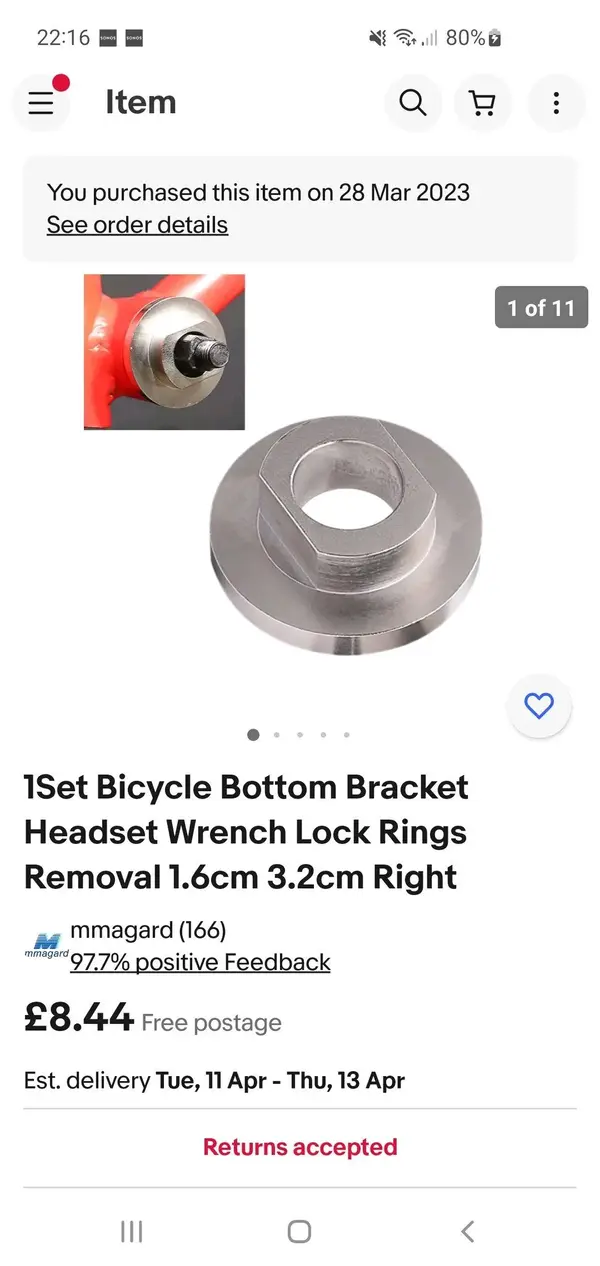Open See order details link
Screen dimensions: 600x1266
tap(137, 225)
